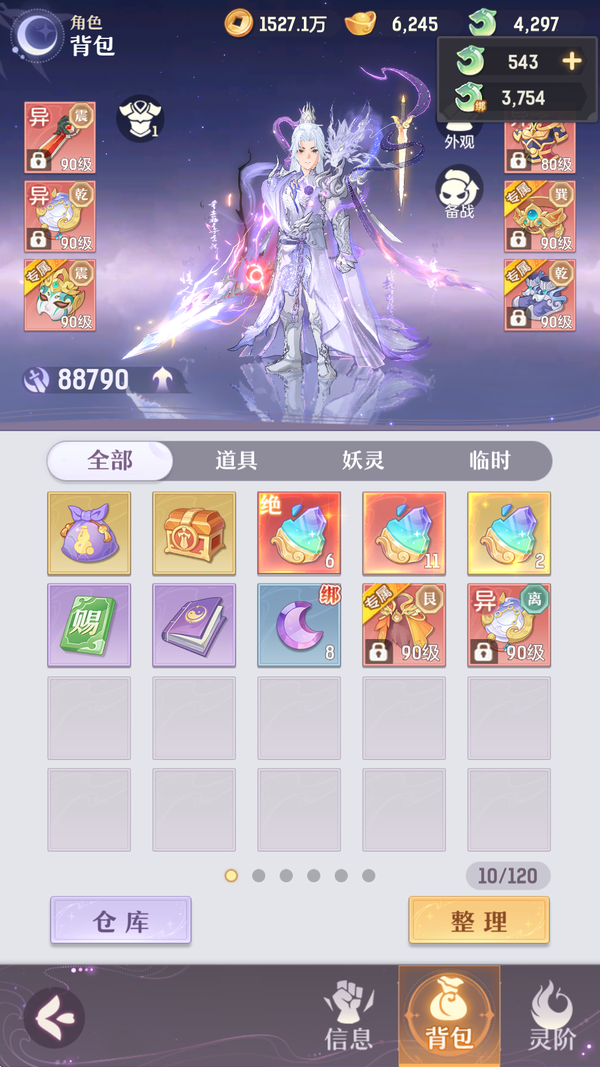600x1067 pixels.
Task: Show 全部 items in the bag
Action: [x=110, y=461]
